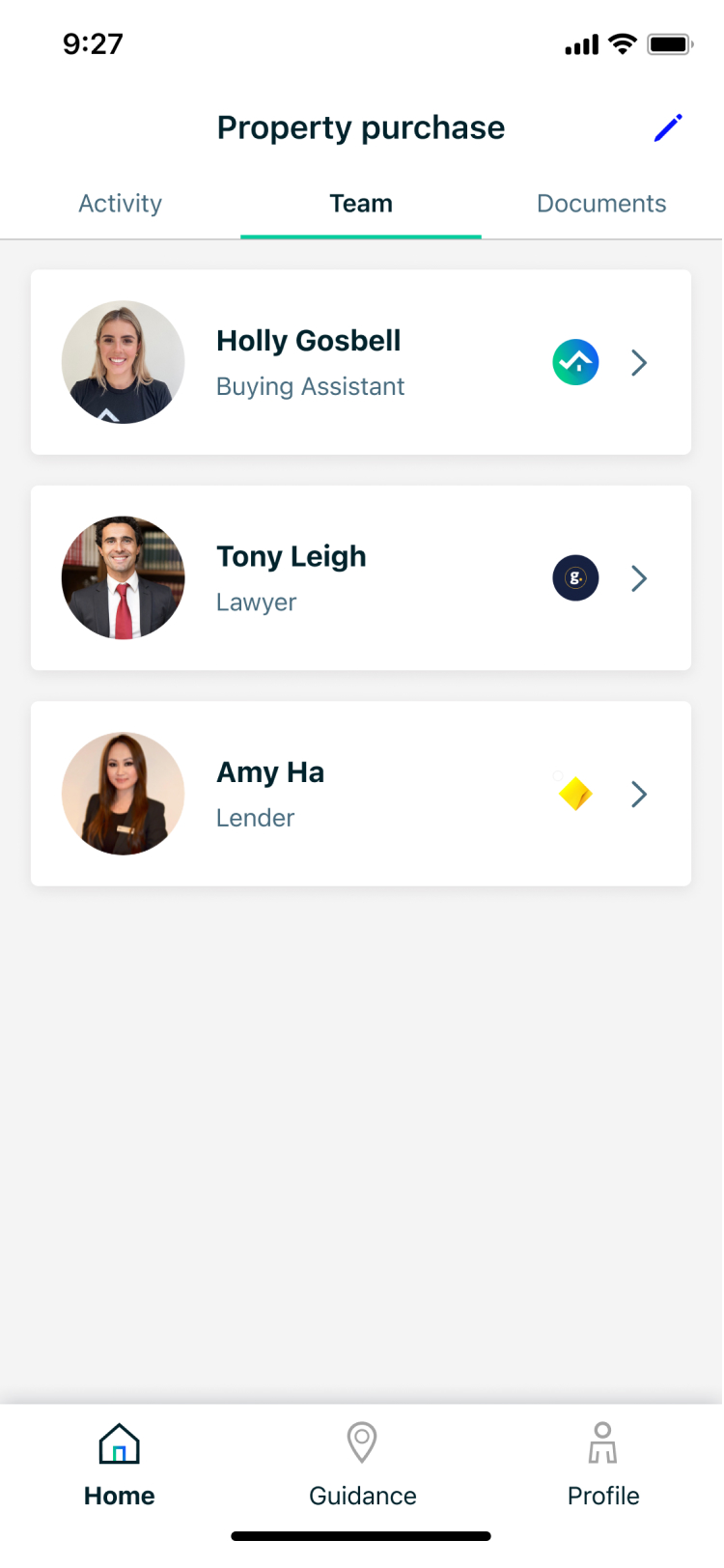
Task: Open lender Amy Ha's card
Action: point(361,794)
